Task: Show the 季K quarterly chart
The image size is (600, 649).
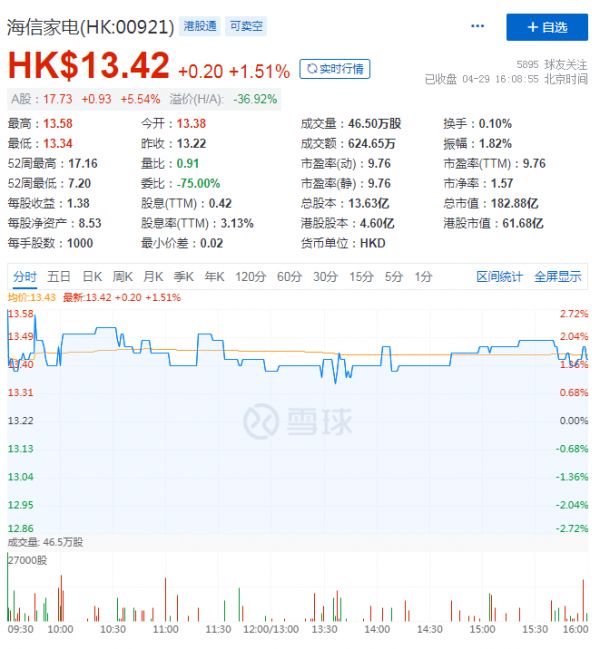Action: [183, 277]
